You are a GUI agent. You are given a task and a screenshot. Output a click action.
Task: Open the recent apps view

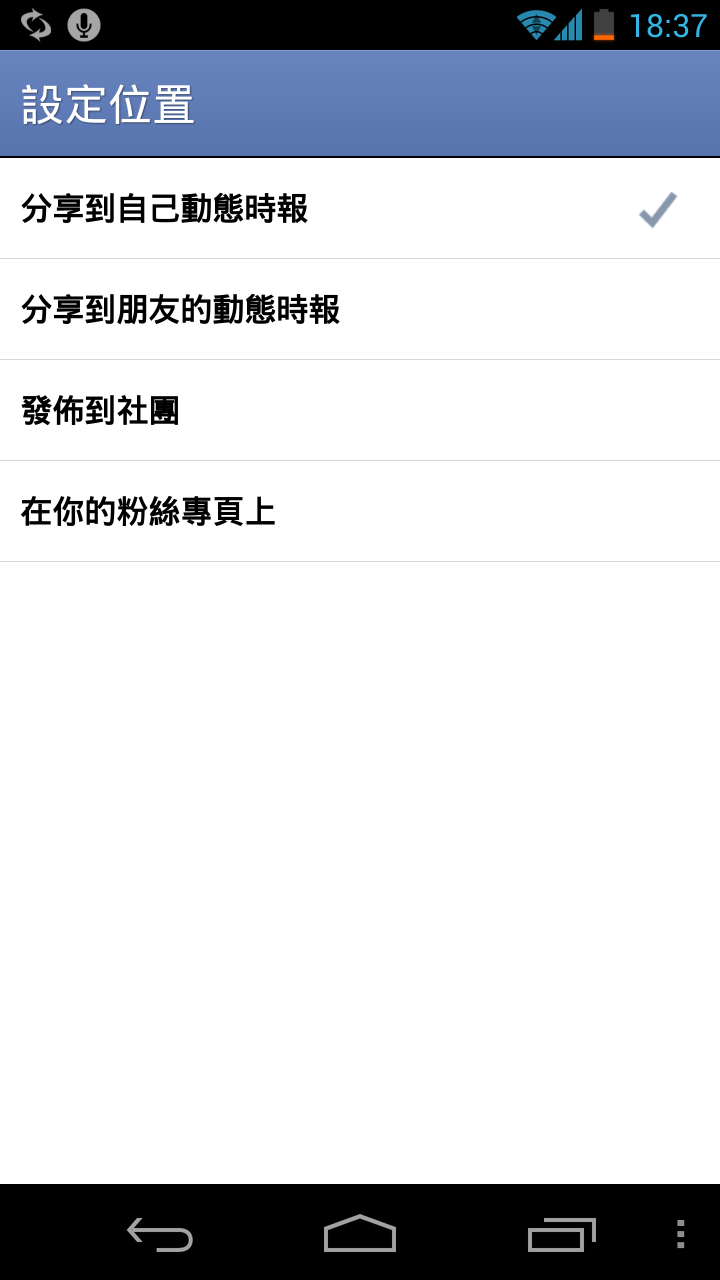coord(561,1234)
